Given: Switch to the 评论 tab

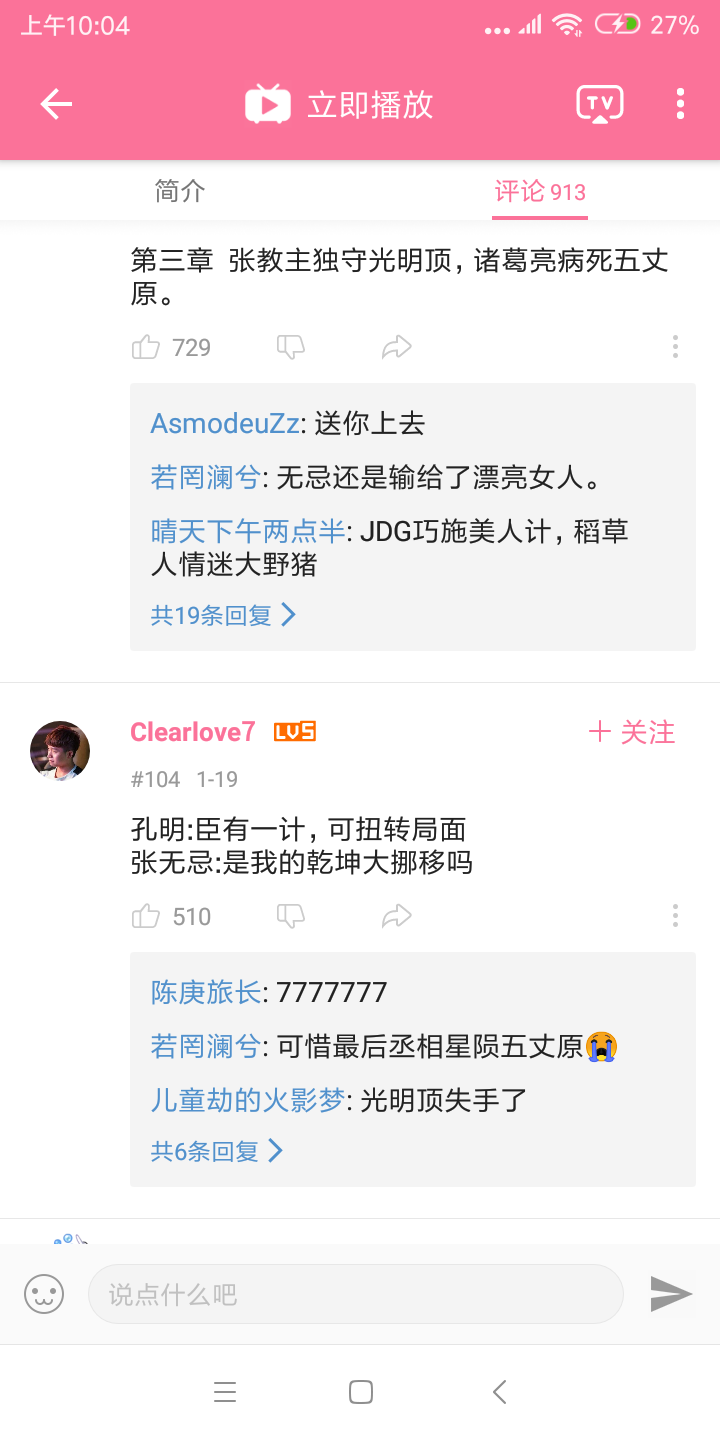Looking at the screenshot, I should click(x=540, y=191).
